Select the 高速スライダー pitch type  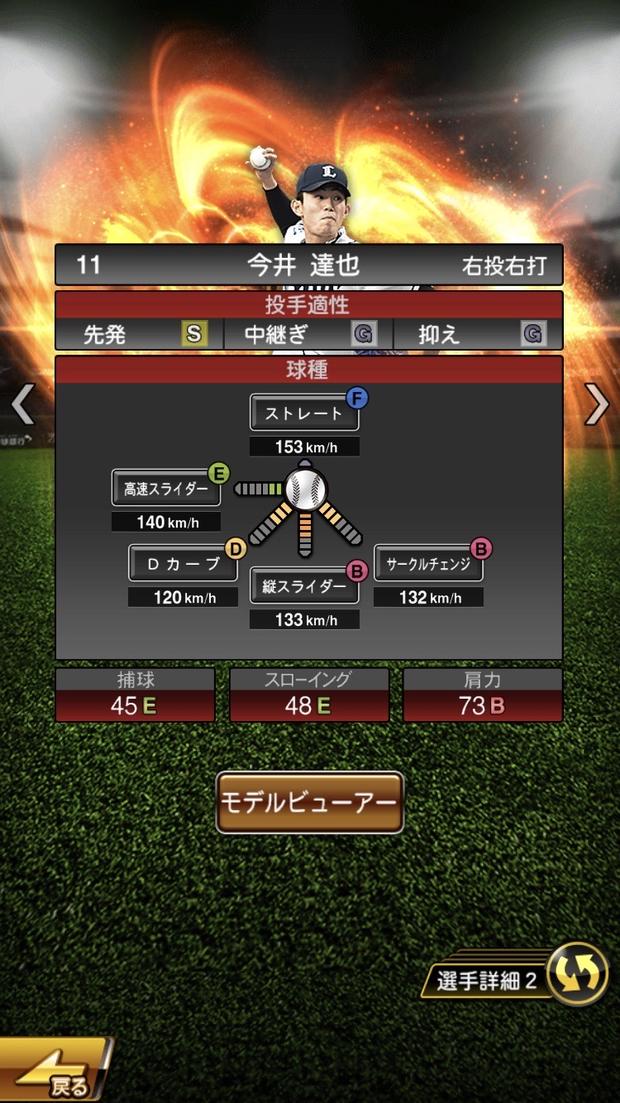(x=166, y=488)
